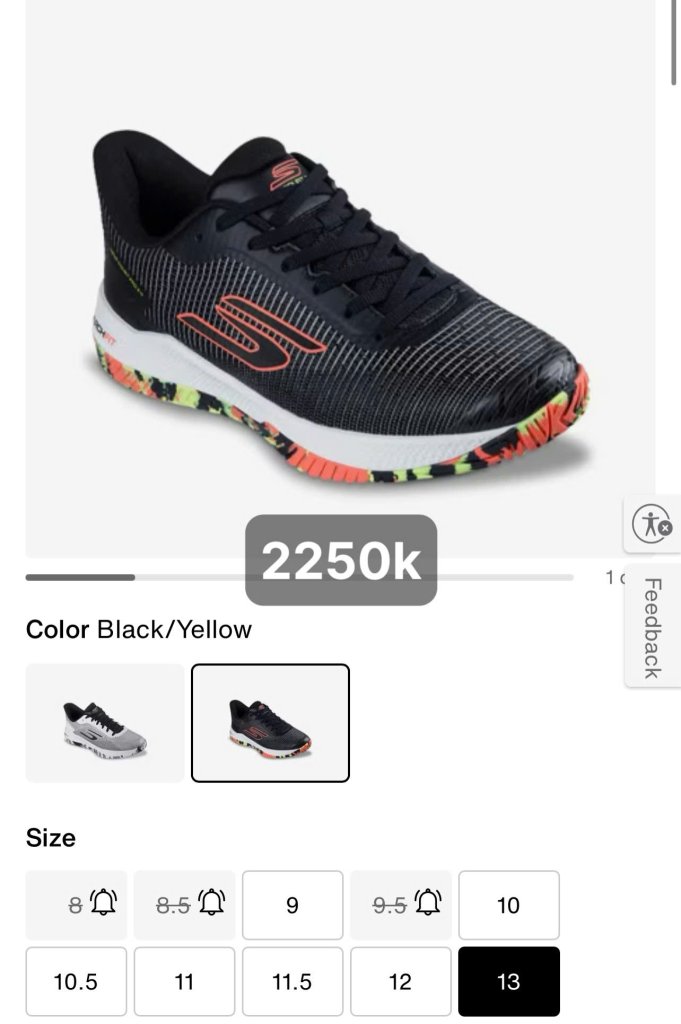Pick size 10.5
Screen dimensions: 681x1024
pyautogui.click(x=76, y=981)
